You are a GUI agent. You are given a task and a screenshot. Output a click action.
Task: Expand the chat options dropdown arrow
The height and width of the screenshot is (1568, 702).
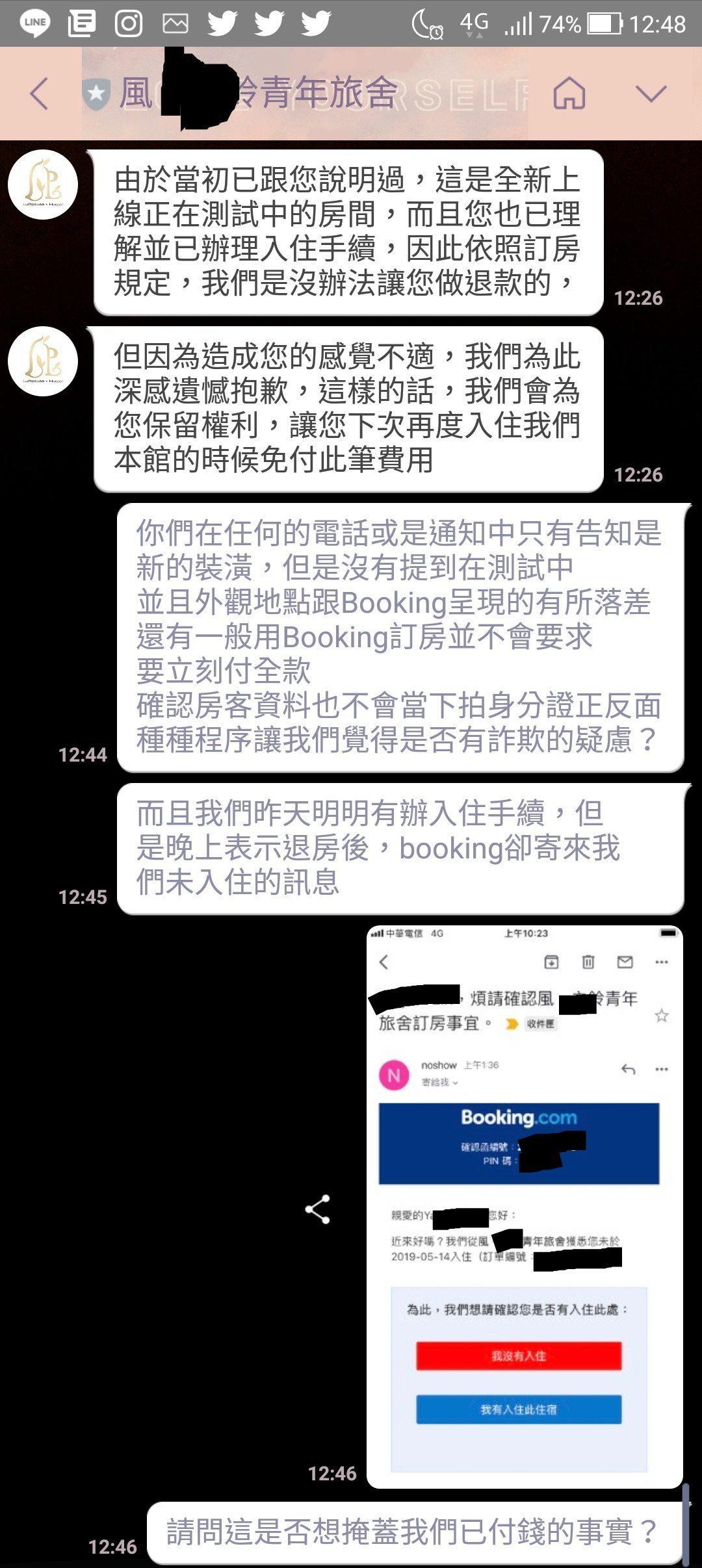[651, 94]
